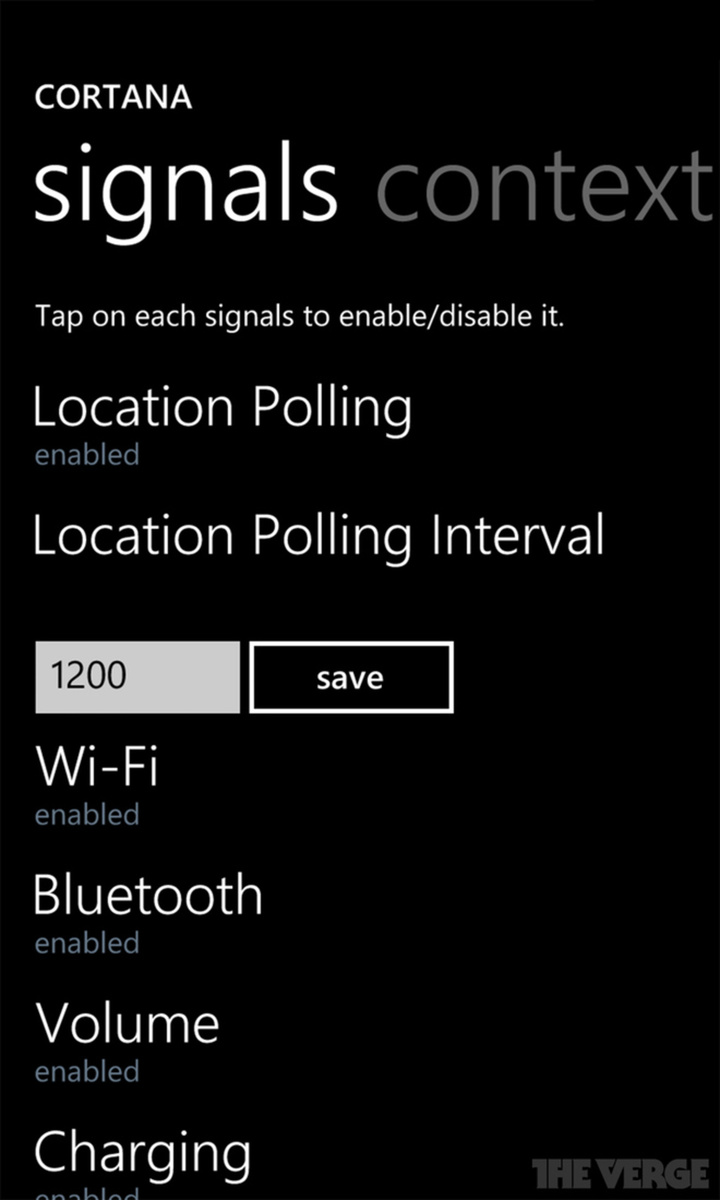This screenshot has height=1200, width=720.
Task: Tap the polling interval field showing 1200
Action: click(137, 677)
